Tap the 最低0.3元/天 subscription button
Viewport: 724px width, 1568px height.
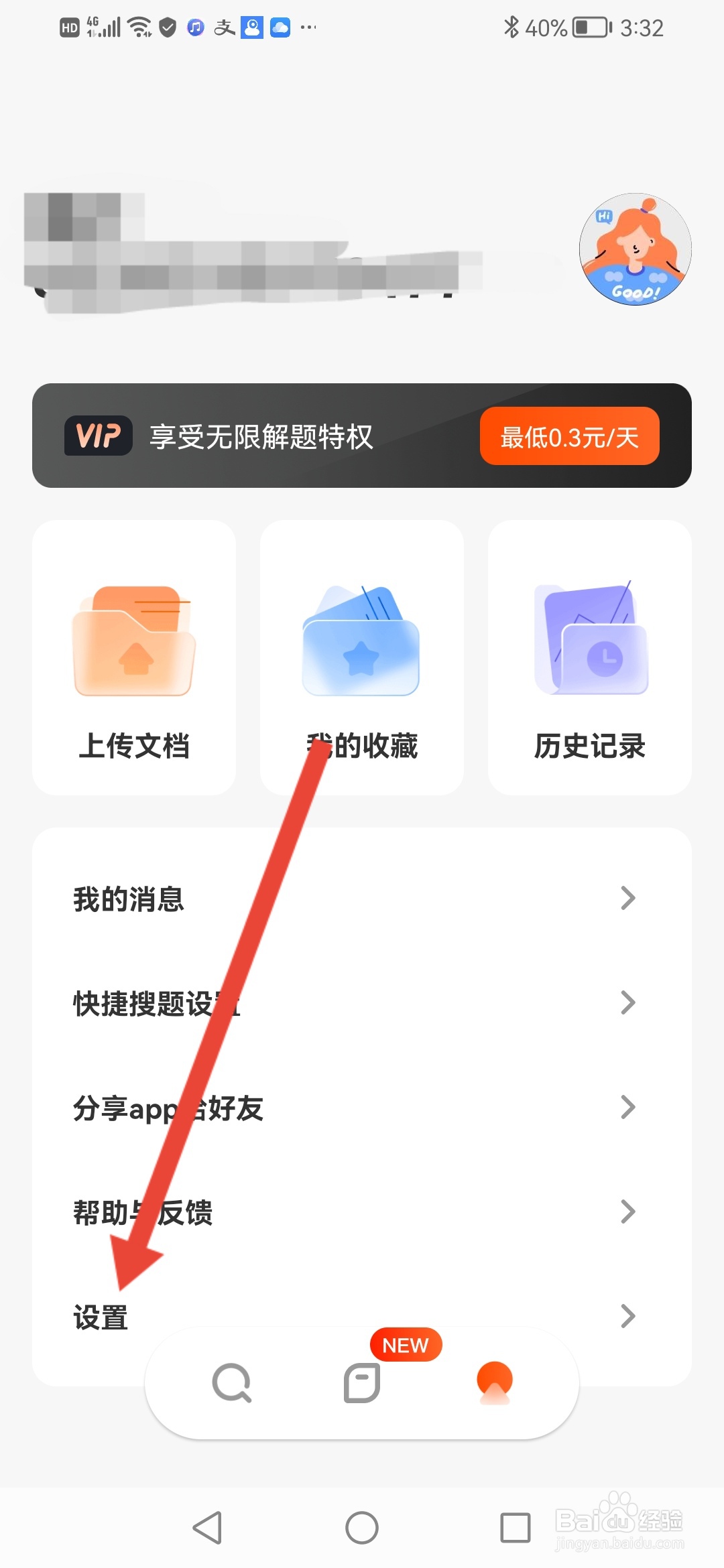click(570, 436)
